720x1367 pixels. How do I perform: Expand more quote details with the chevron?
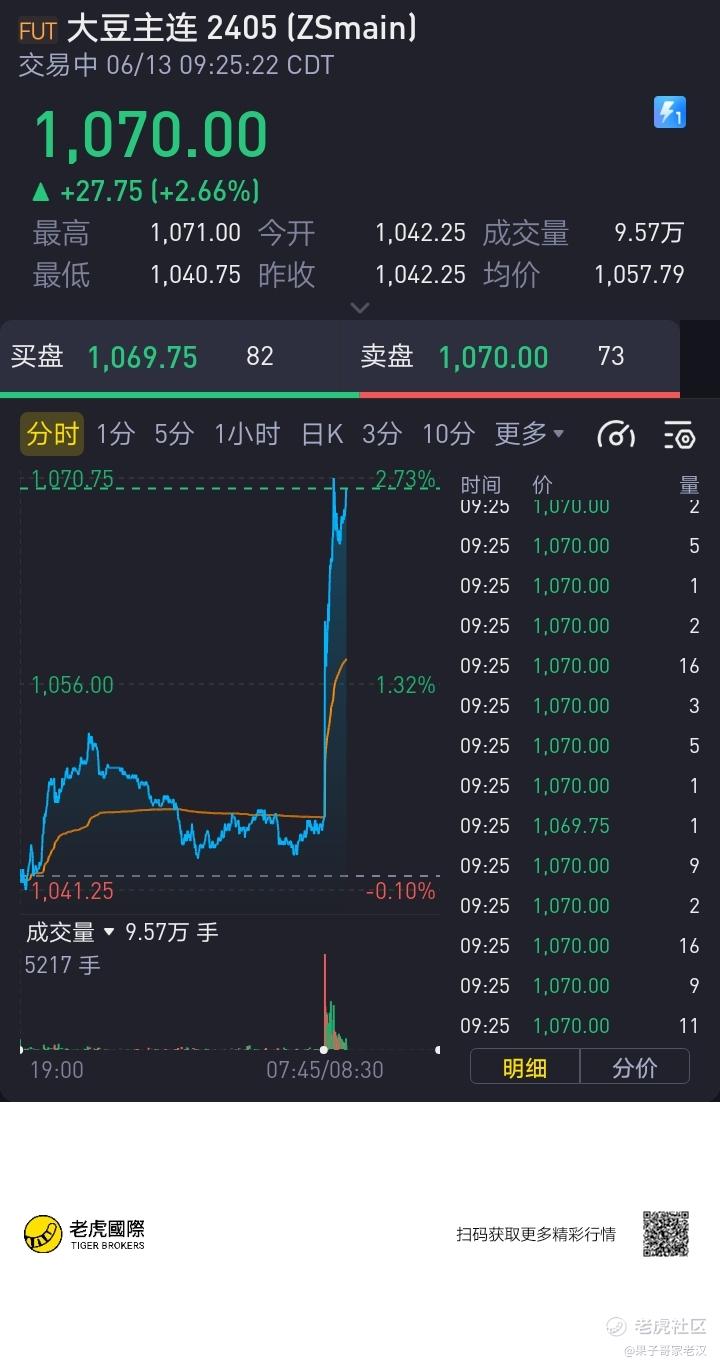(360, 308)
